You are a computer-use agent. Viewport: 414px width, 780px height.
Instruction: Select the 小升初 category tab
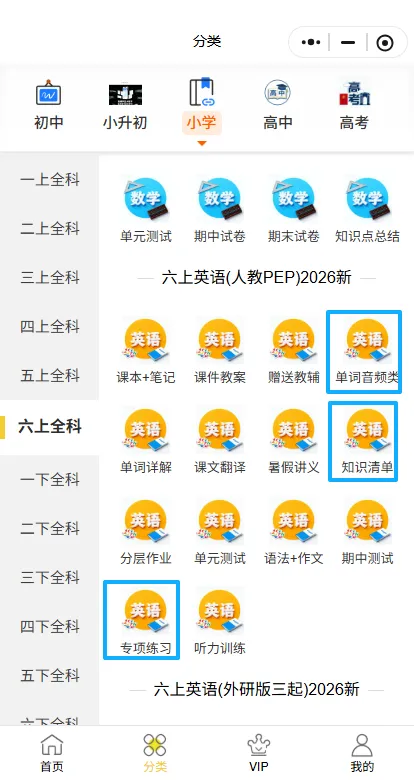pos(125,105)
